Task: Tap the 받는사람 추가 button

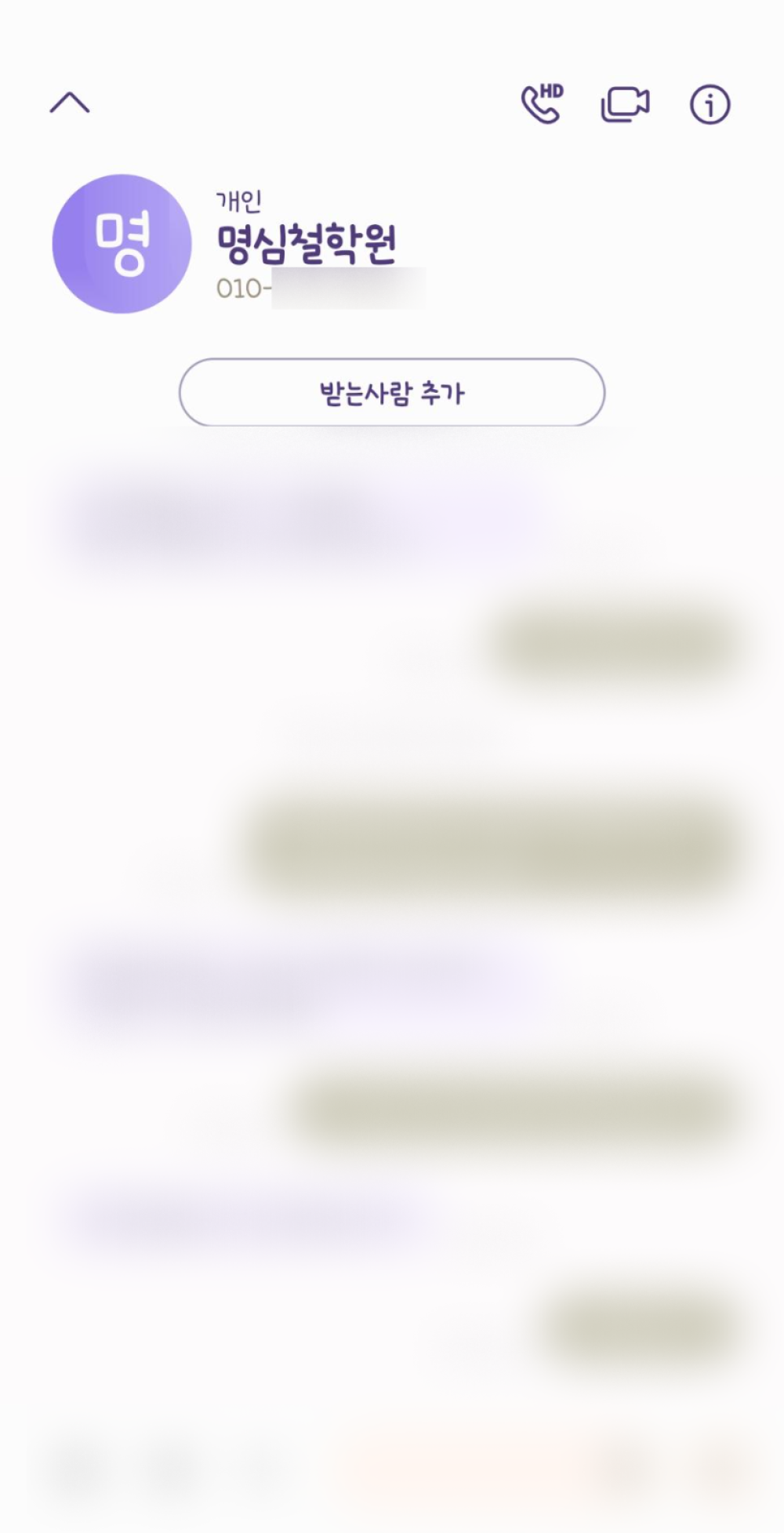Action: pyautogui.click(x=392, y=392)
